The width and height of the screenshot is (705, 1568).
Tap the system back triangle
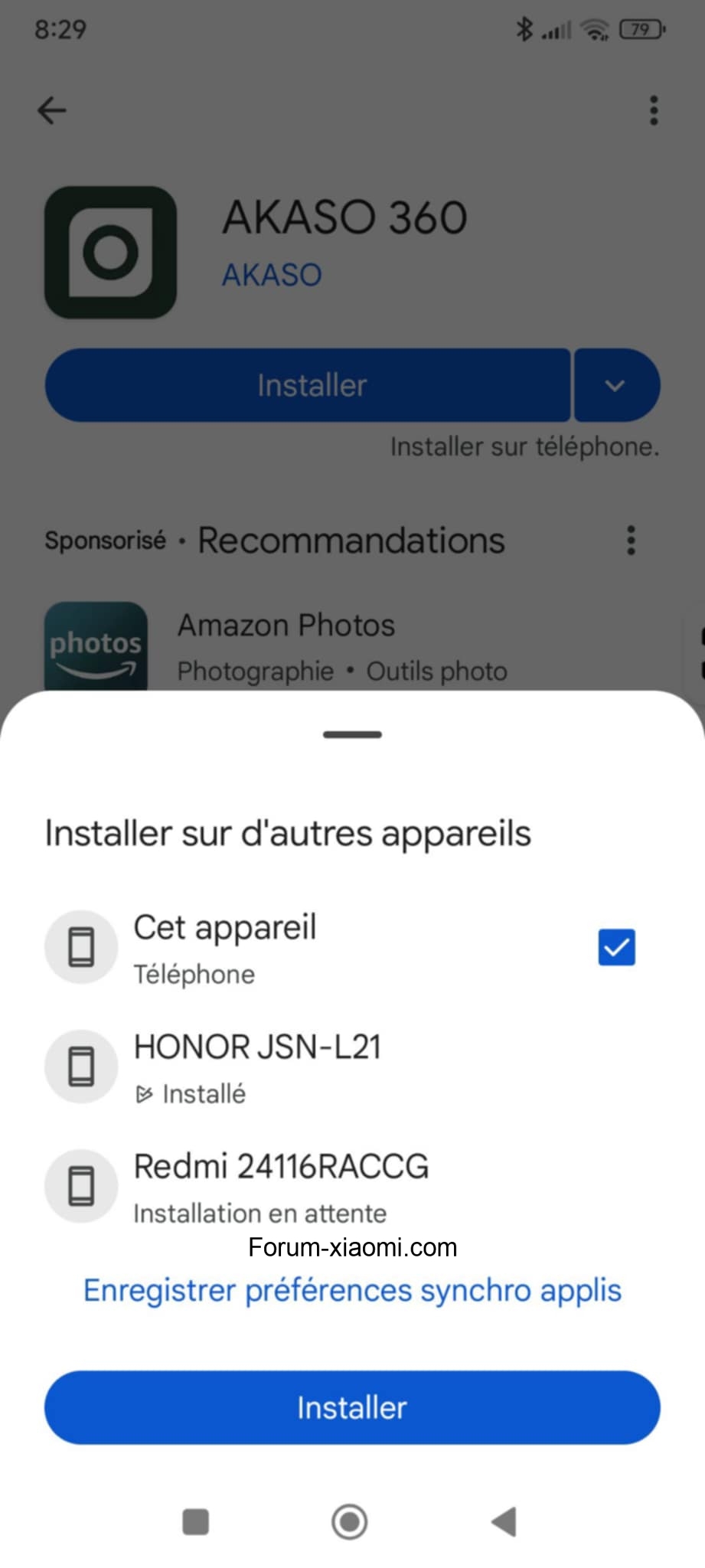click(504, 1521)
